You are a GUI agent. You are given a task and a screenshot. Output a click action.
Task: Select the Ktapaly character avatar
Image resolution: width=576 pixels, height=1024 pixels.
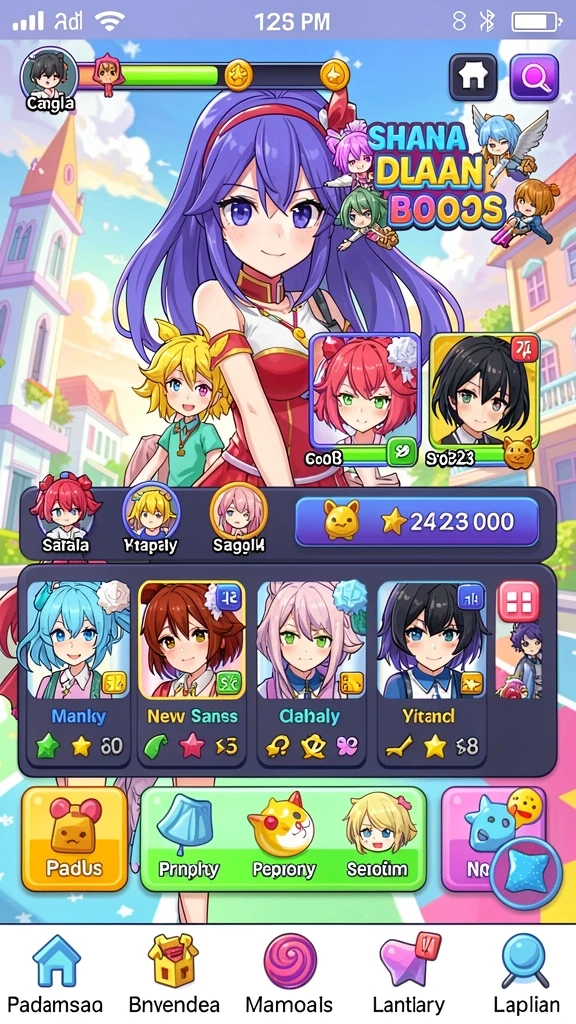point(151,517)
